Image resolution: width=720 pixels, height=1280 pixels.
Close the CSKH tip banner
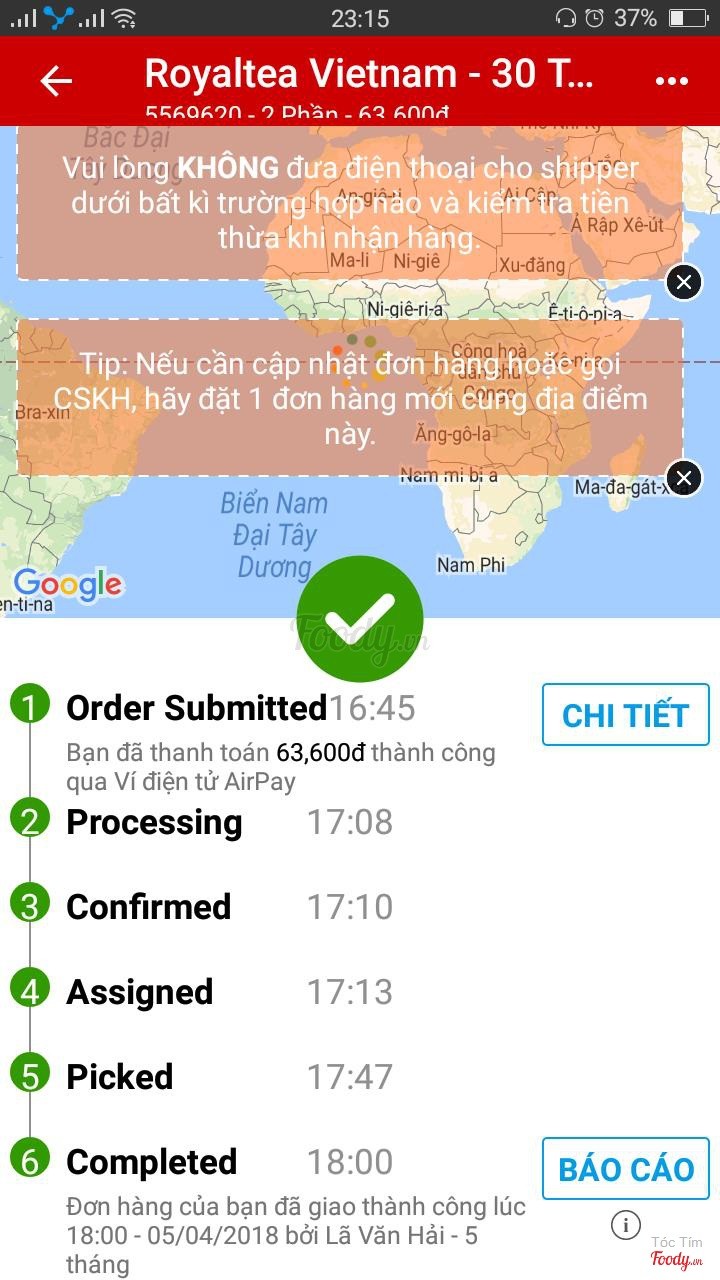(683, 479)
